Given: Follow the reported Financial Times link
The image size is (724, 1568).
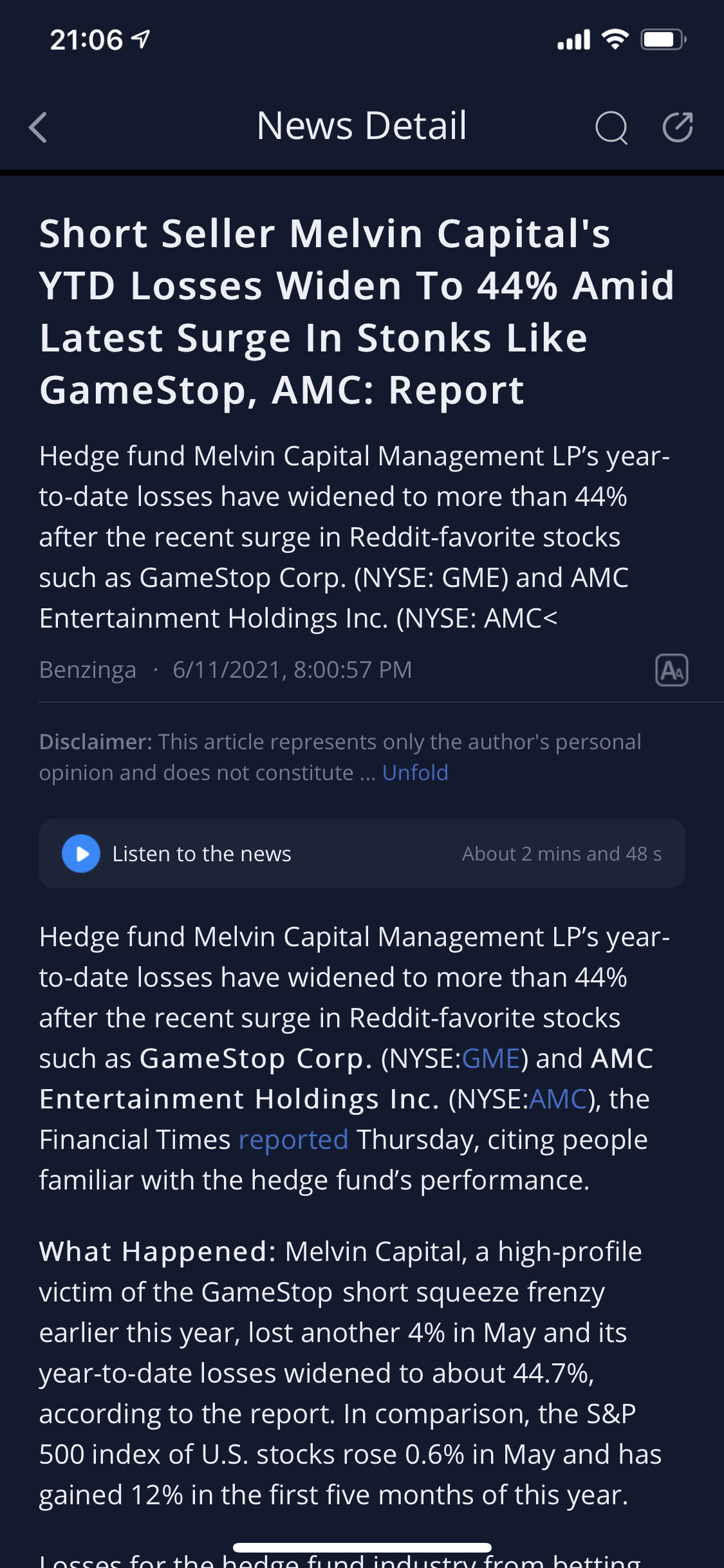Looking at the screenshot, I should click(x=293, y=1140).
